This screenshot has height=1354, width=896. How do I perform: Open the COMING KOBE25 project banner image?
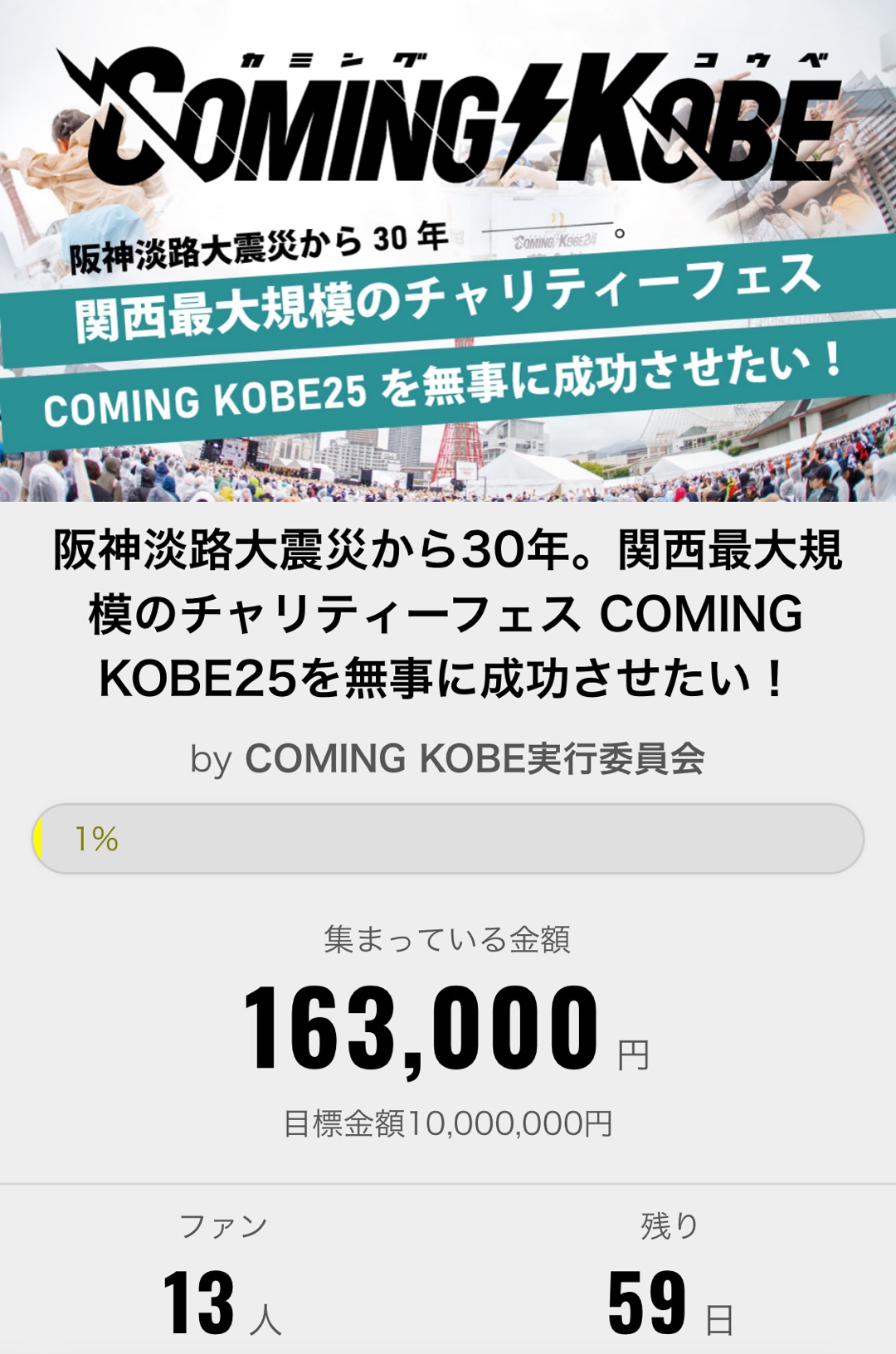pos(448,251)
